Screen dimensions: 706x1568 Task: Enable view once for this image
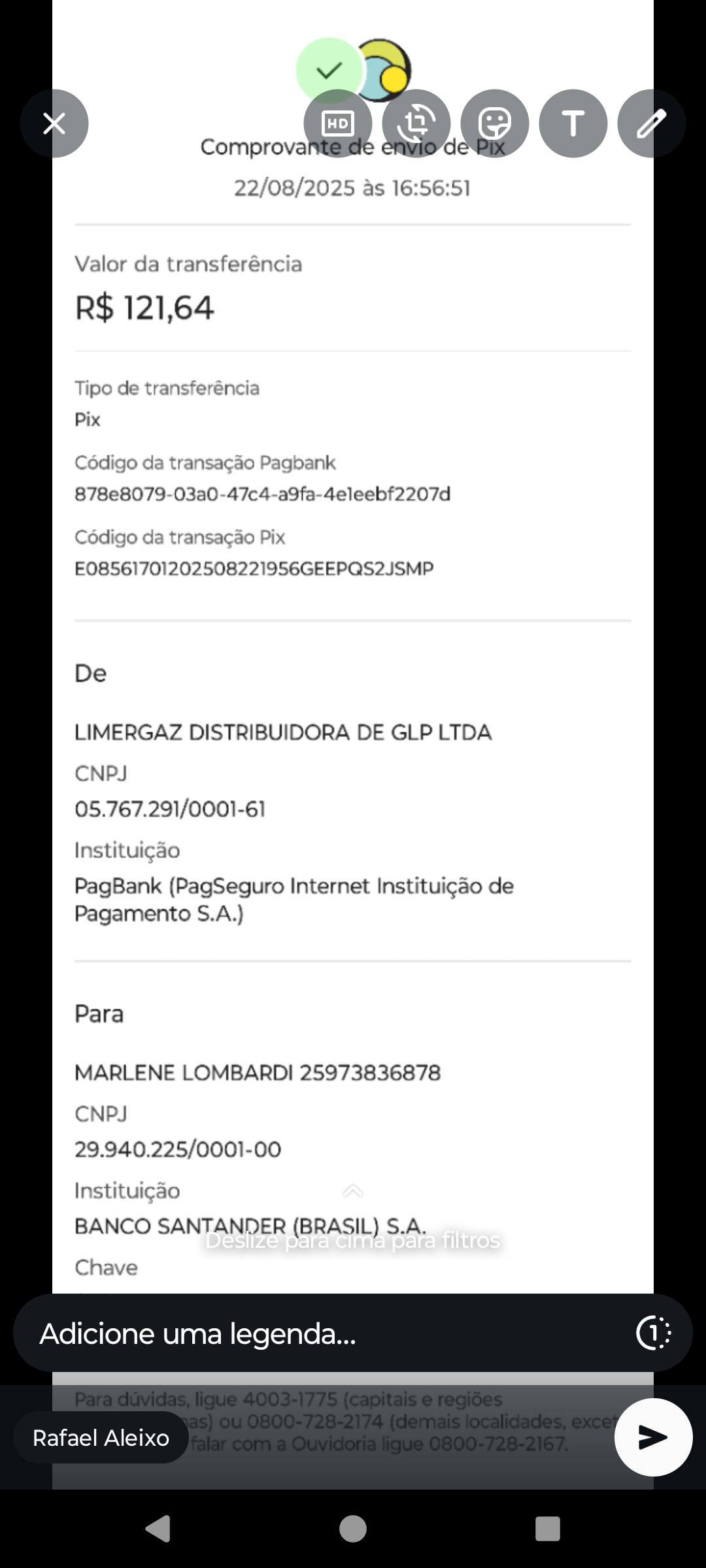pos(654,1333)
